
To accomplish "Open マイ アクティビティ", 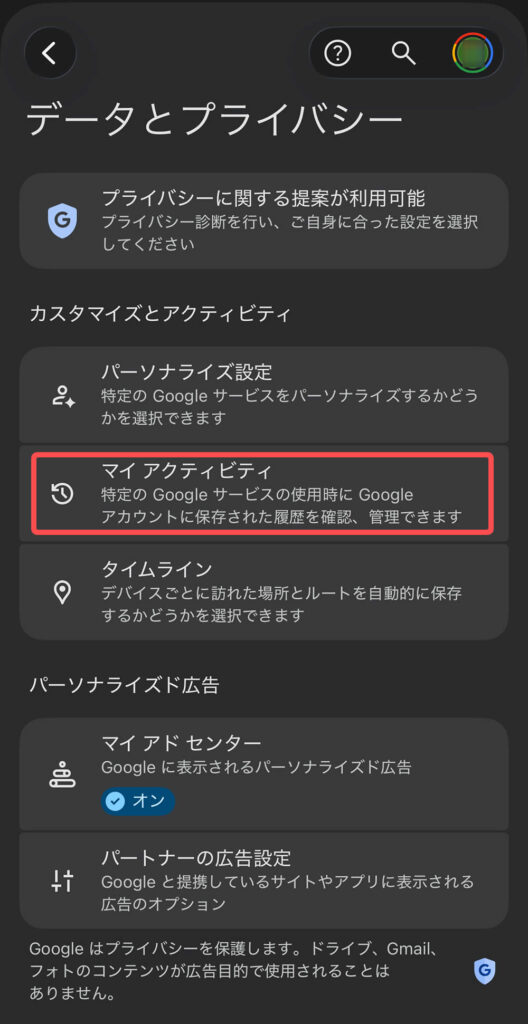I will [264, 494].
